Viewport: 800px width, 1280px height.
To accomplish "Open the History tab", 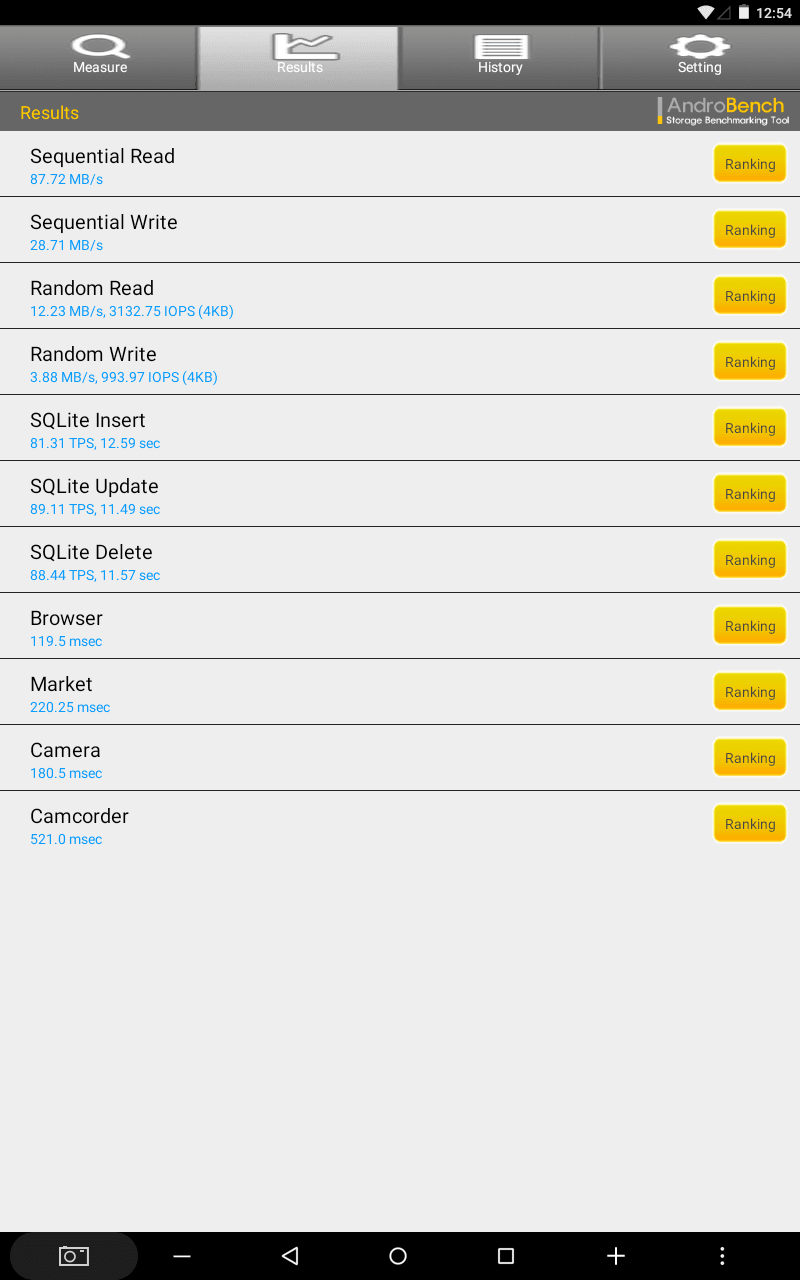I will coord(500,57).
